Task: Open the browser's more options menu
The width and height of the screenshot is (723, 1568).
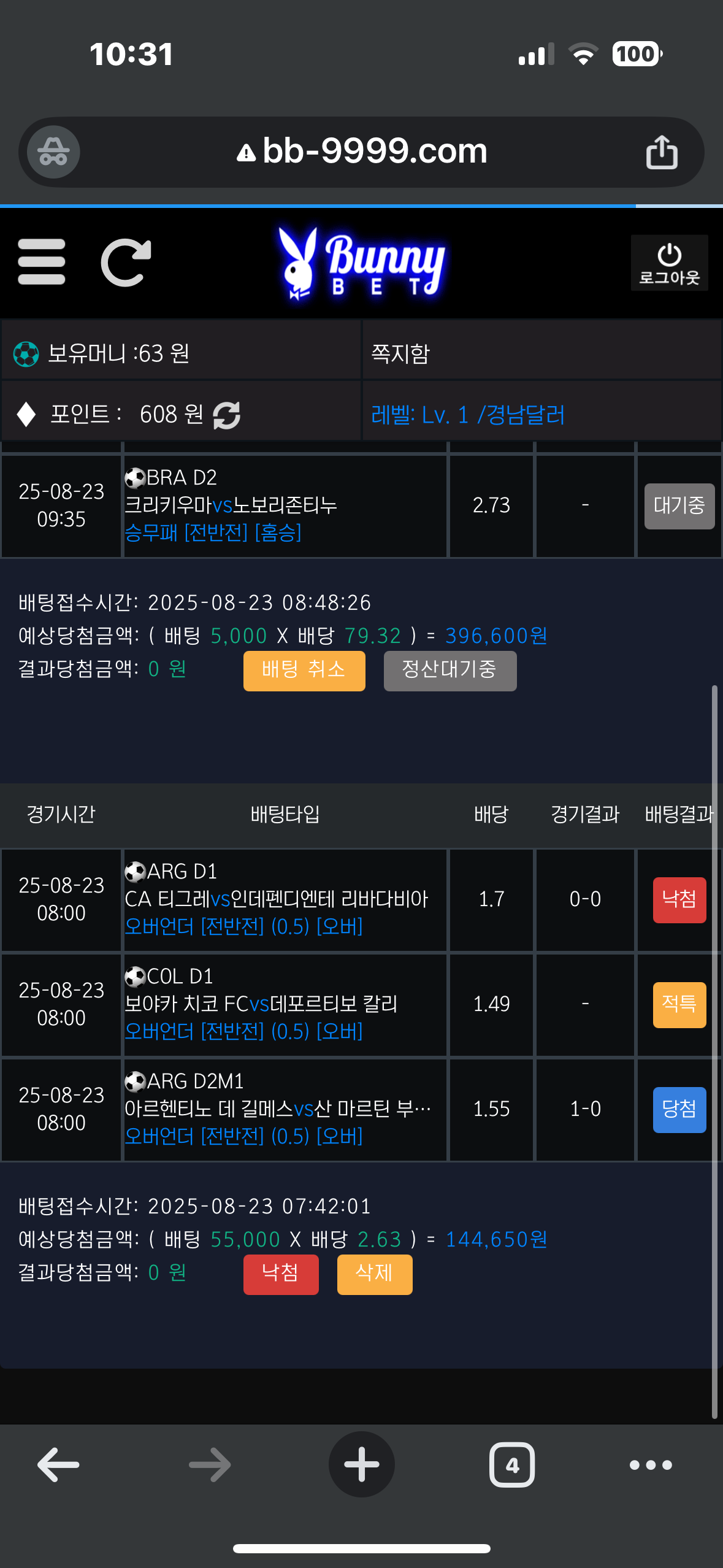Action: [x=651, y=1464]
